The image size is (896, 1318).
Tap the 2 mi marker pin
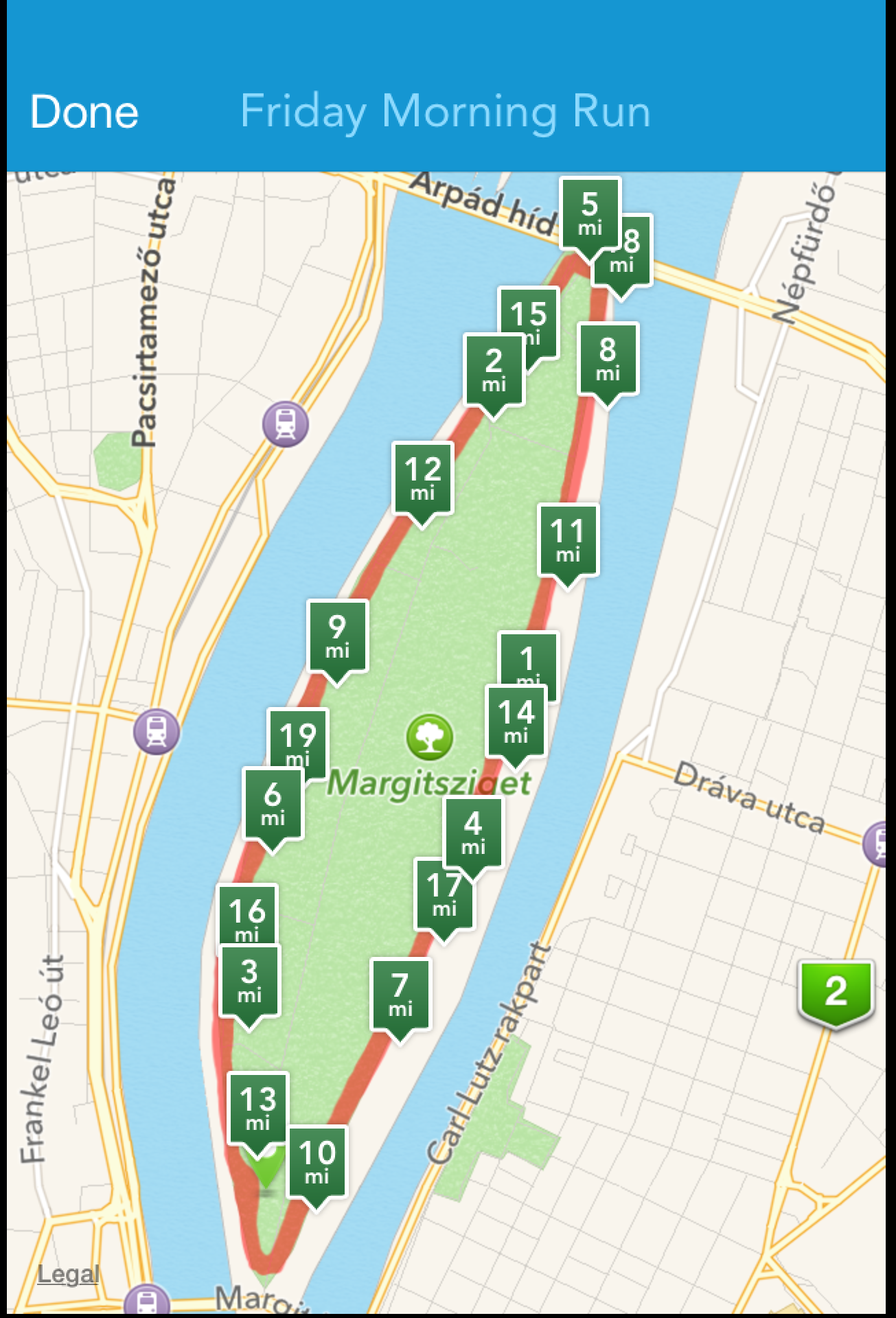(494, 369)
